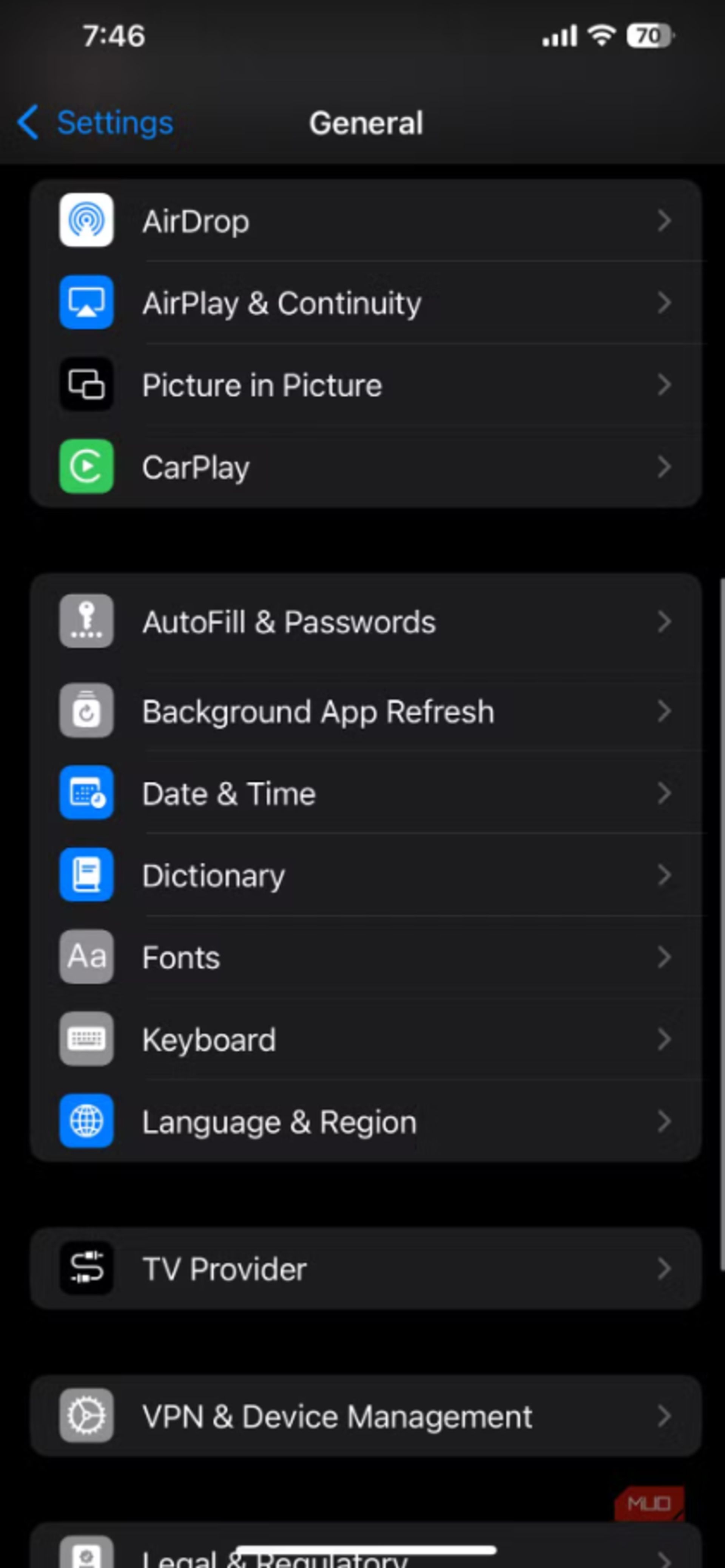Select the Background App Refresh icon

pos(86,711)
